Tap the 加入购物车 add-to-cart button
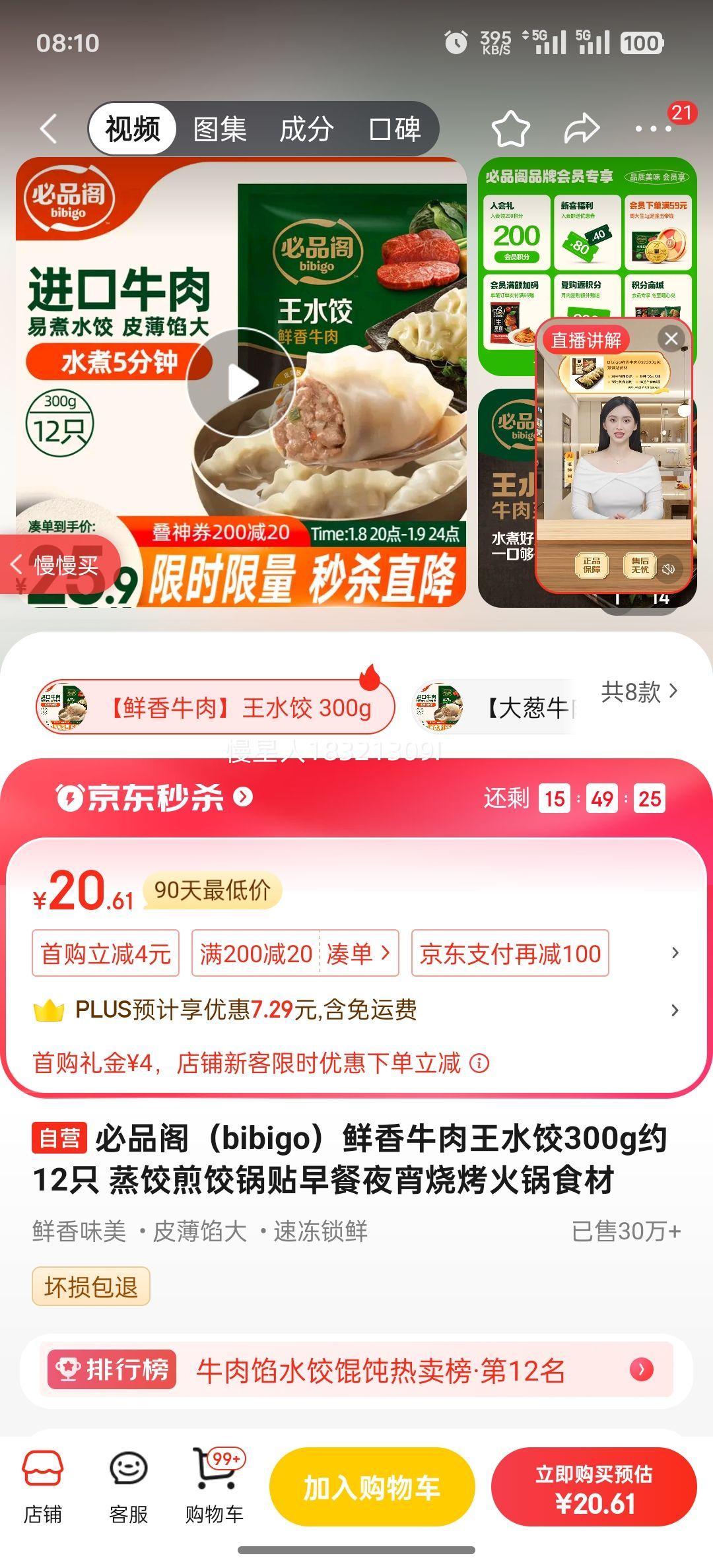Image resolution: width=713 pixels, height=1568 pixels. [x=372, y=1487]
